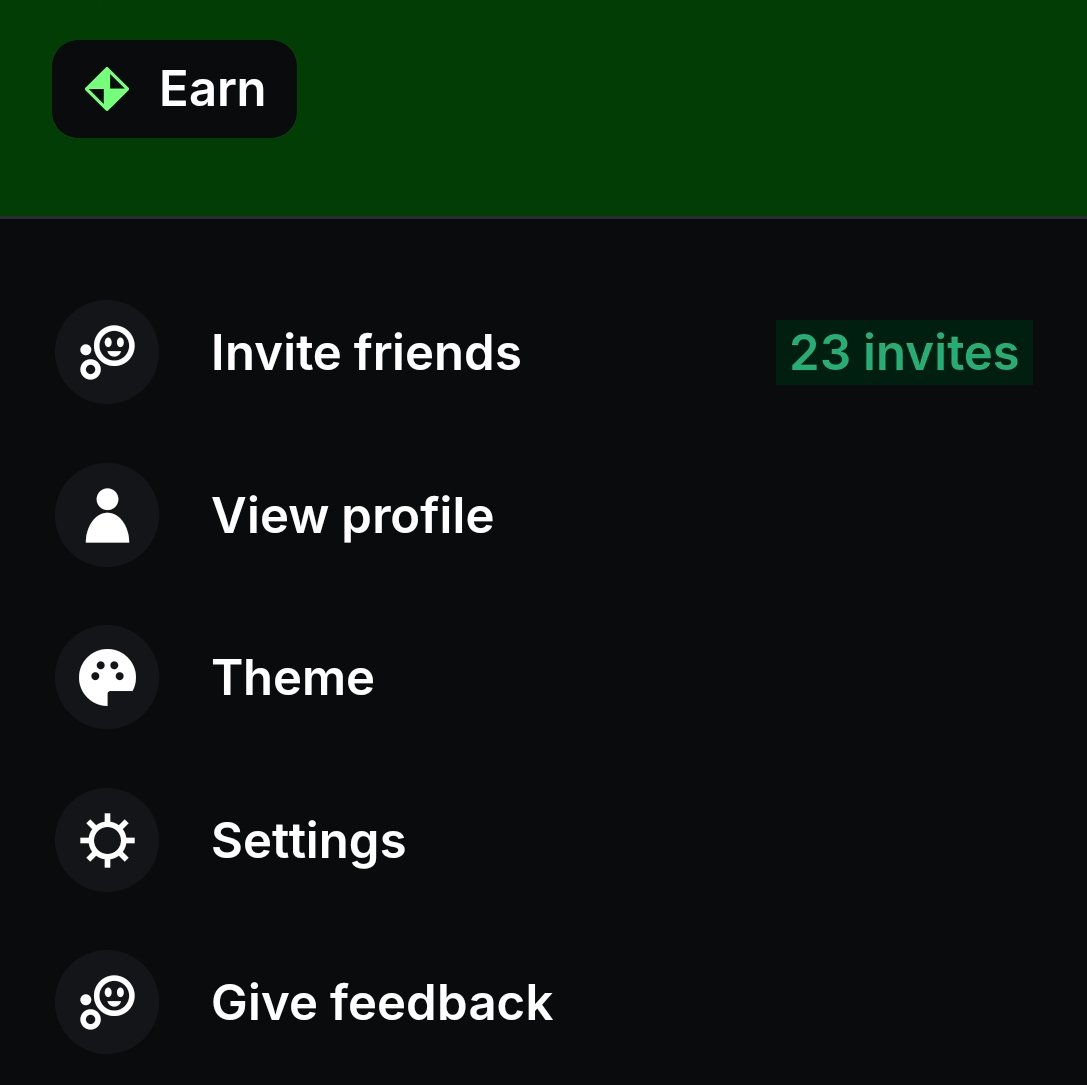Tap the Earn button

175,89
